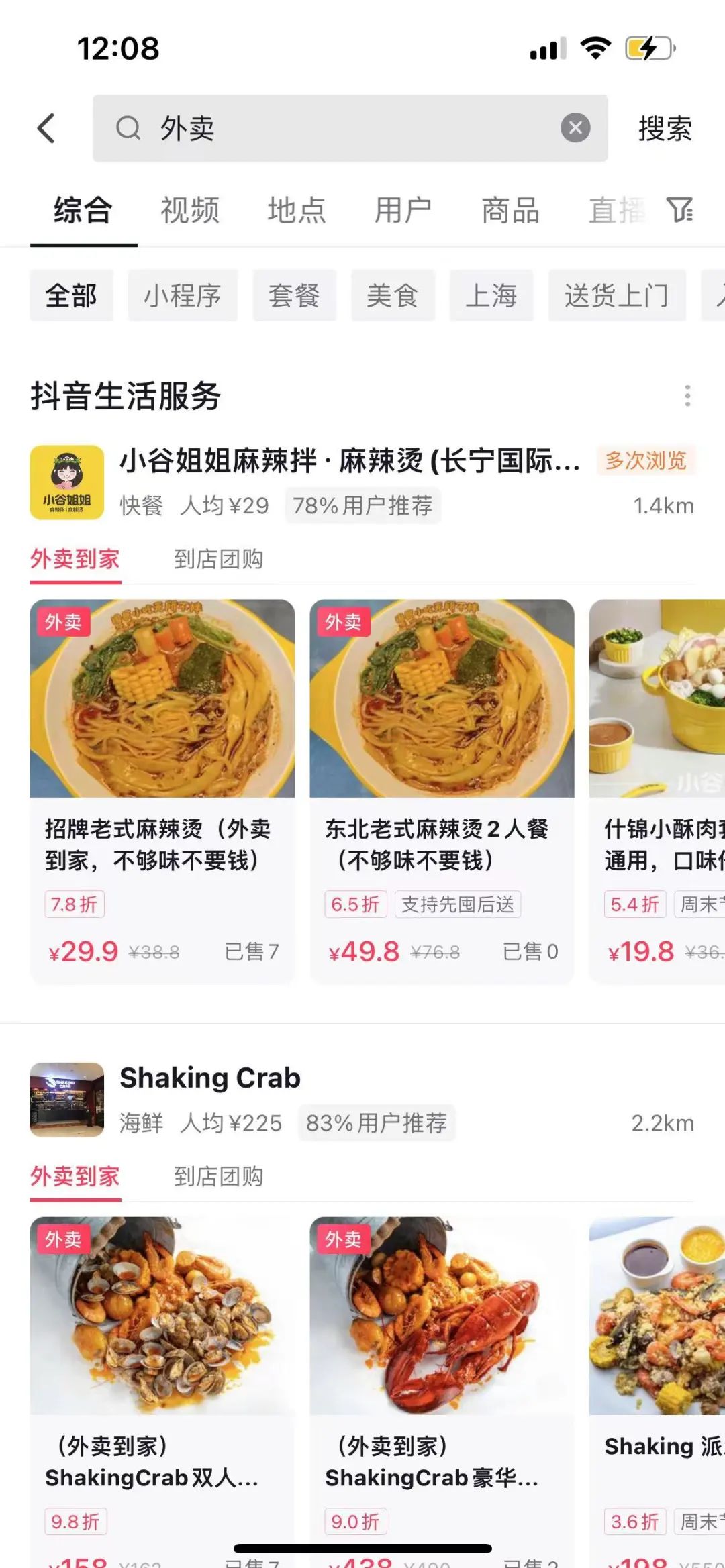This screenshot has width=725, height=1568.
Task: Switch to the 商品 tab
Action: point(511,211)
